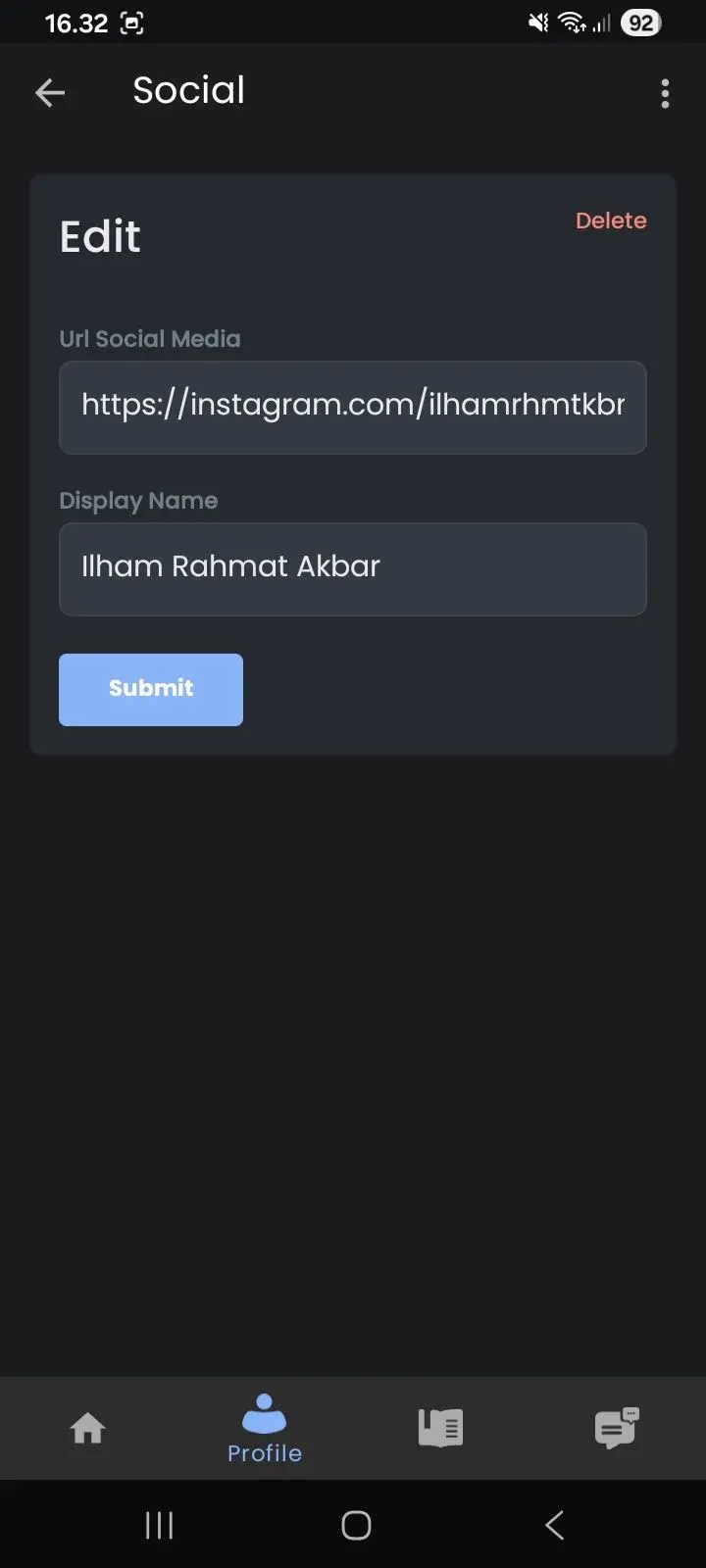Open the book tab in bottom navigation
The width and height of the screenshot is (706, 1568).
pyautogui.click(x=441, y=1428)
